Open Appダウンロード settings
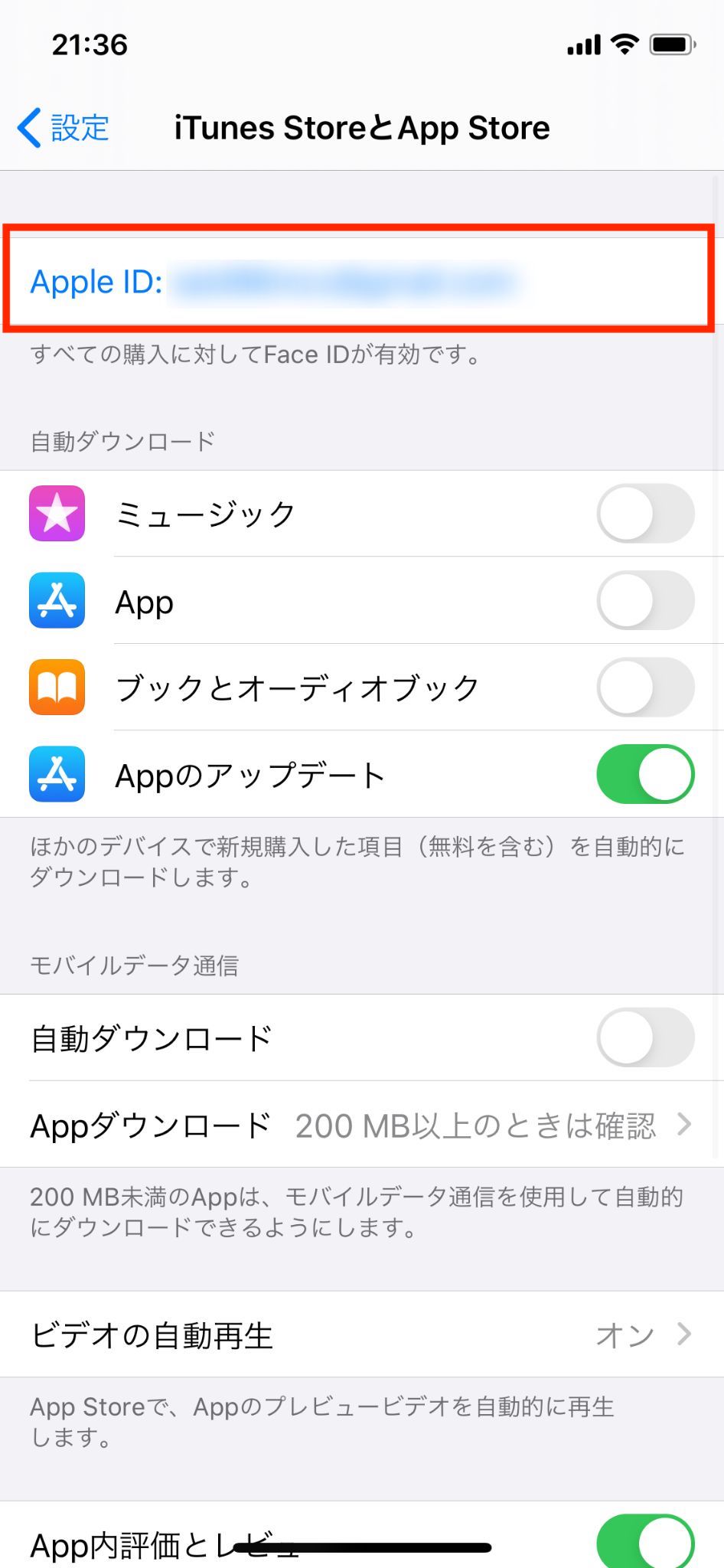 [361, 1125]
